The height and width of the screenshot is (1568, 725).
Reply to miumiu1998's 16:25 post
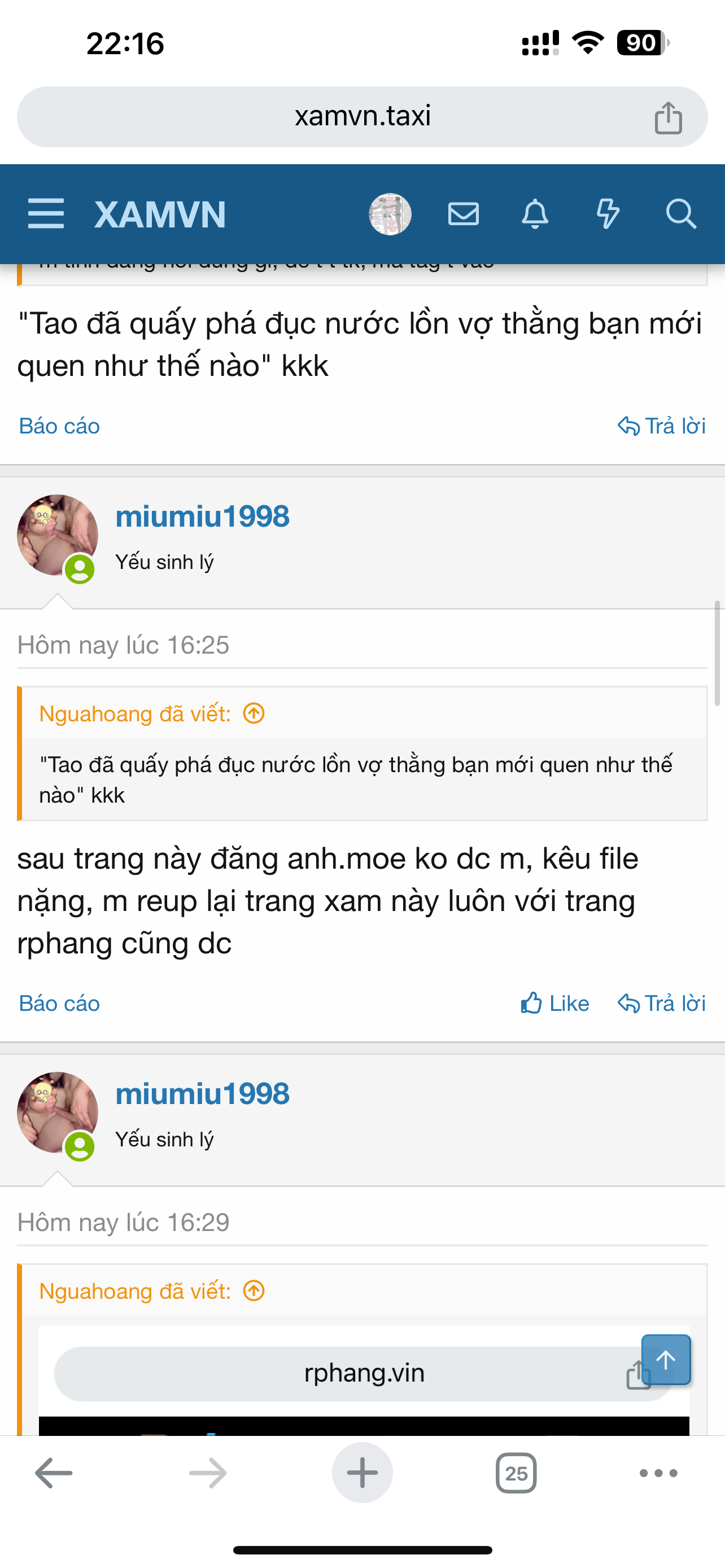point(662,1004)
